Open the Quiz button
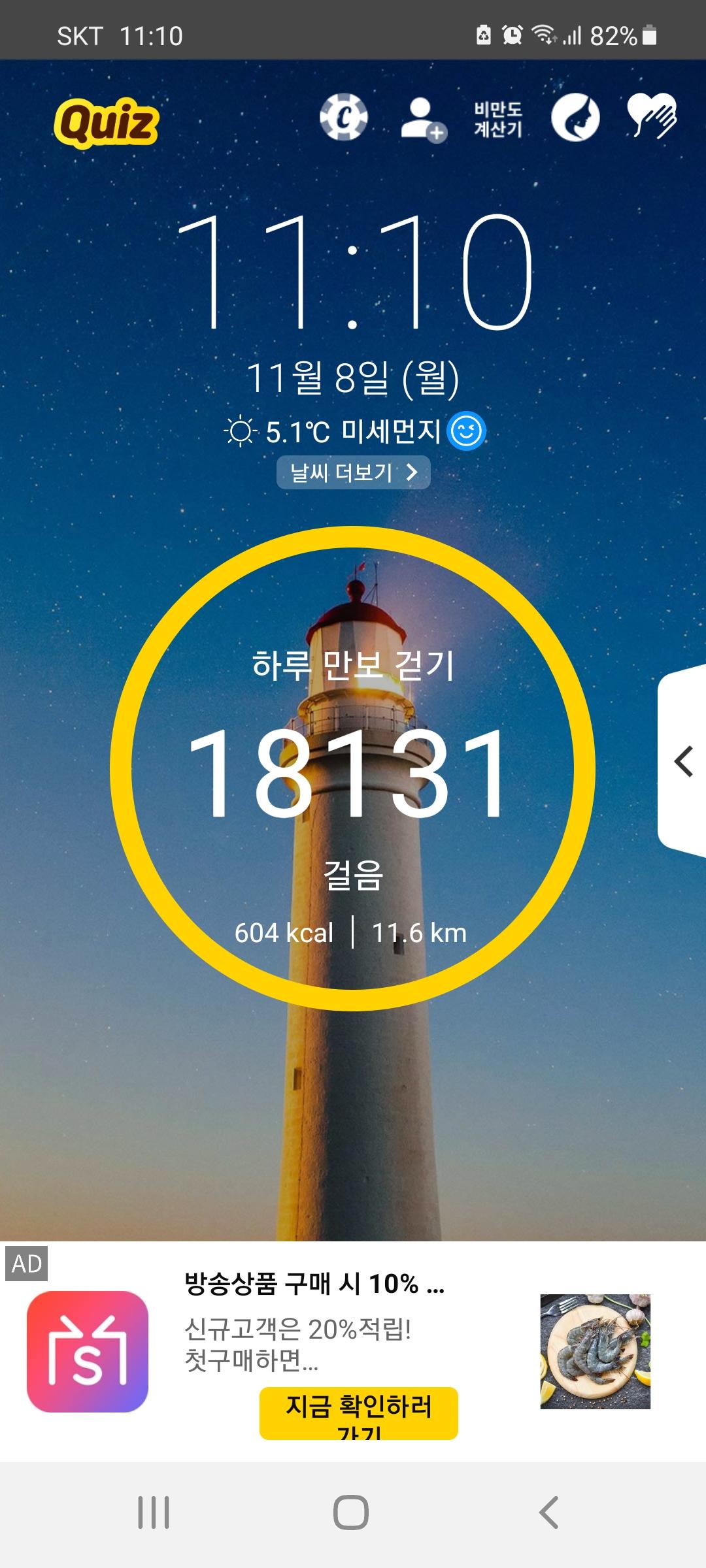The image size is (706, 1568). (x=107, y=123)
